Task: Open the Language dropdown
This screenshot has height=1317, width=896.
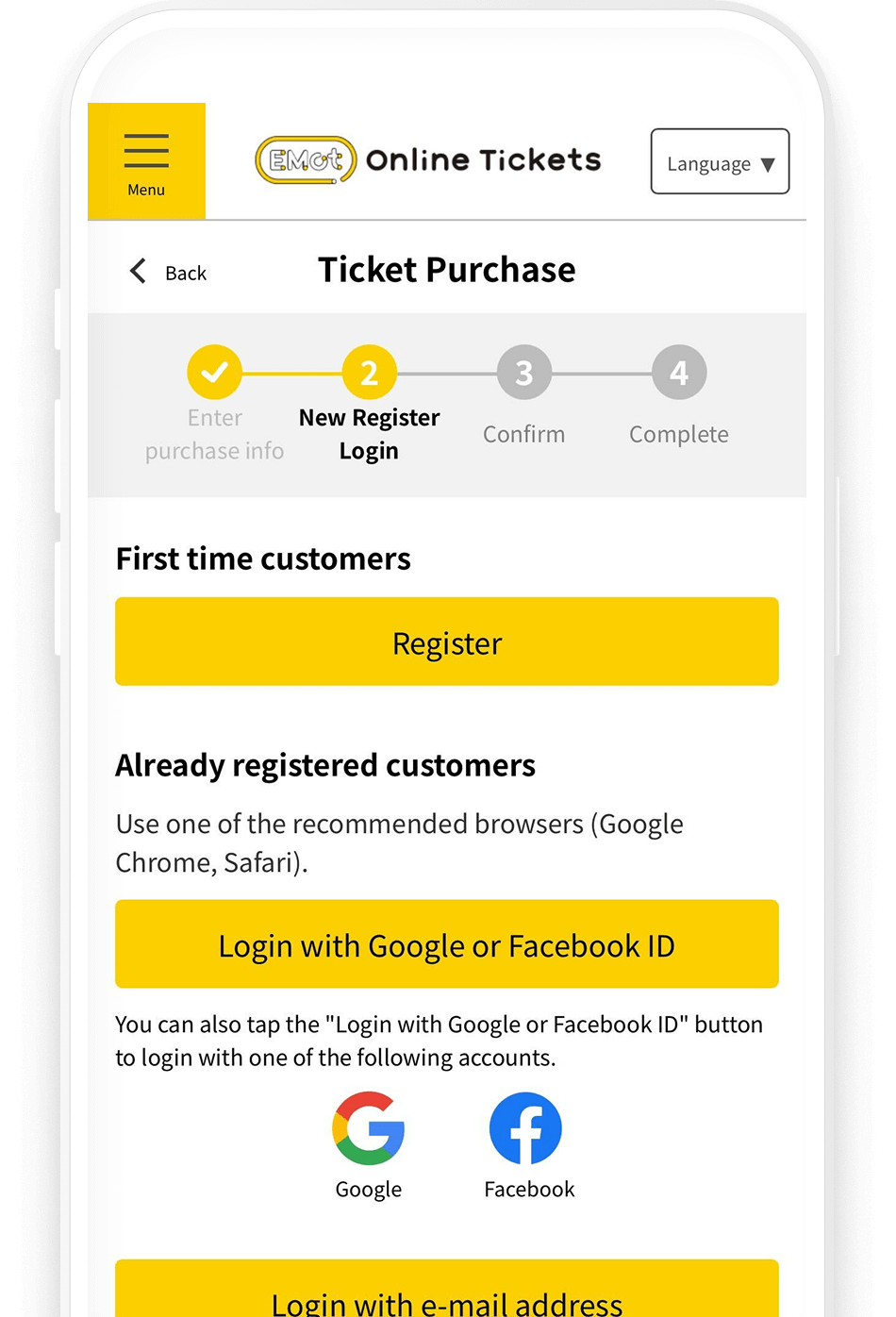Action: pyautogui.click(x=720, y=162)
